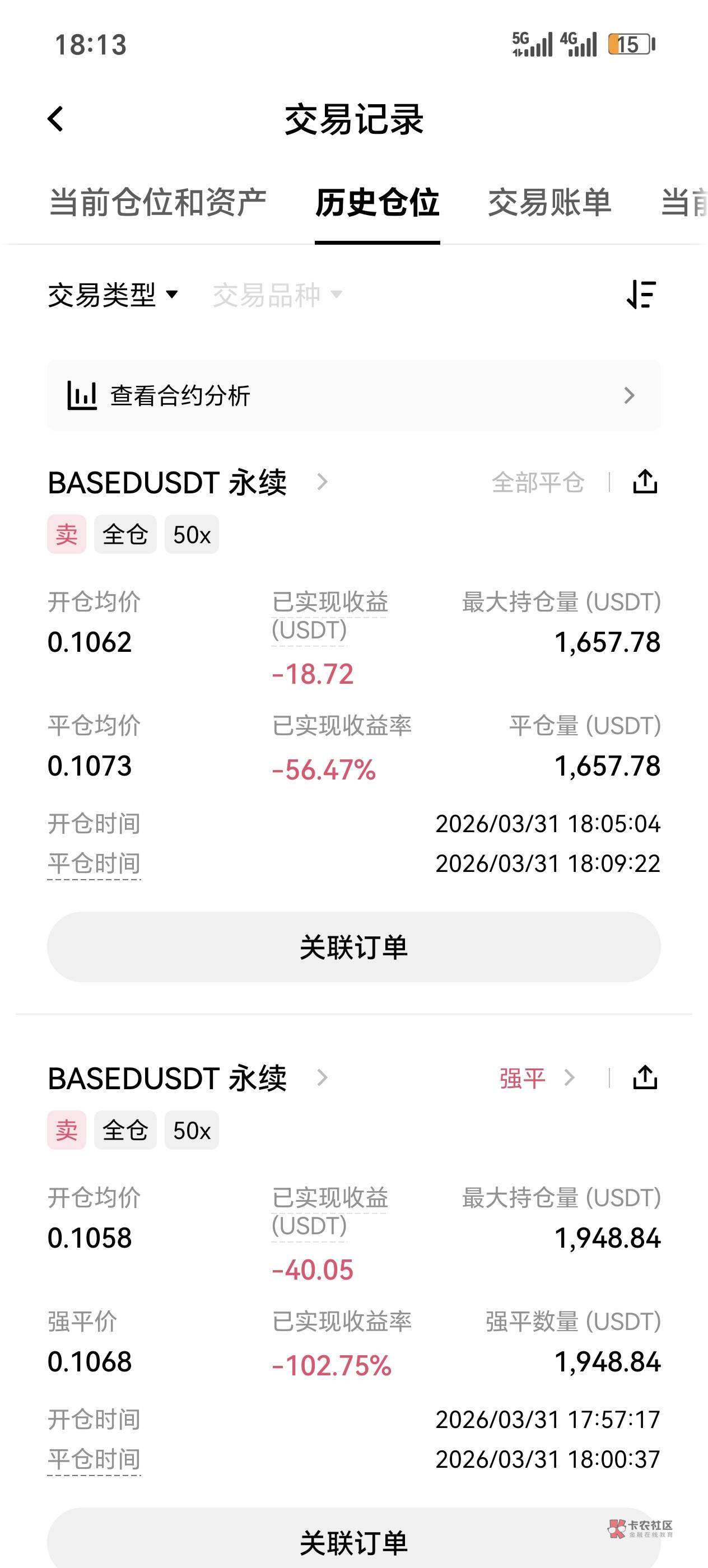Open BASEDUSDT 永续 in the 强平 record

(x=188, y=1078)
